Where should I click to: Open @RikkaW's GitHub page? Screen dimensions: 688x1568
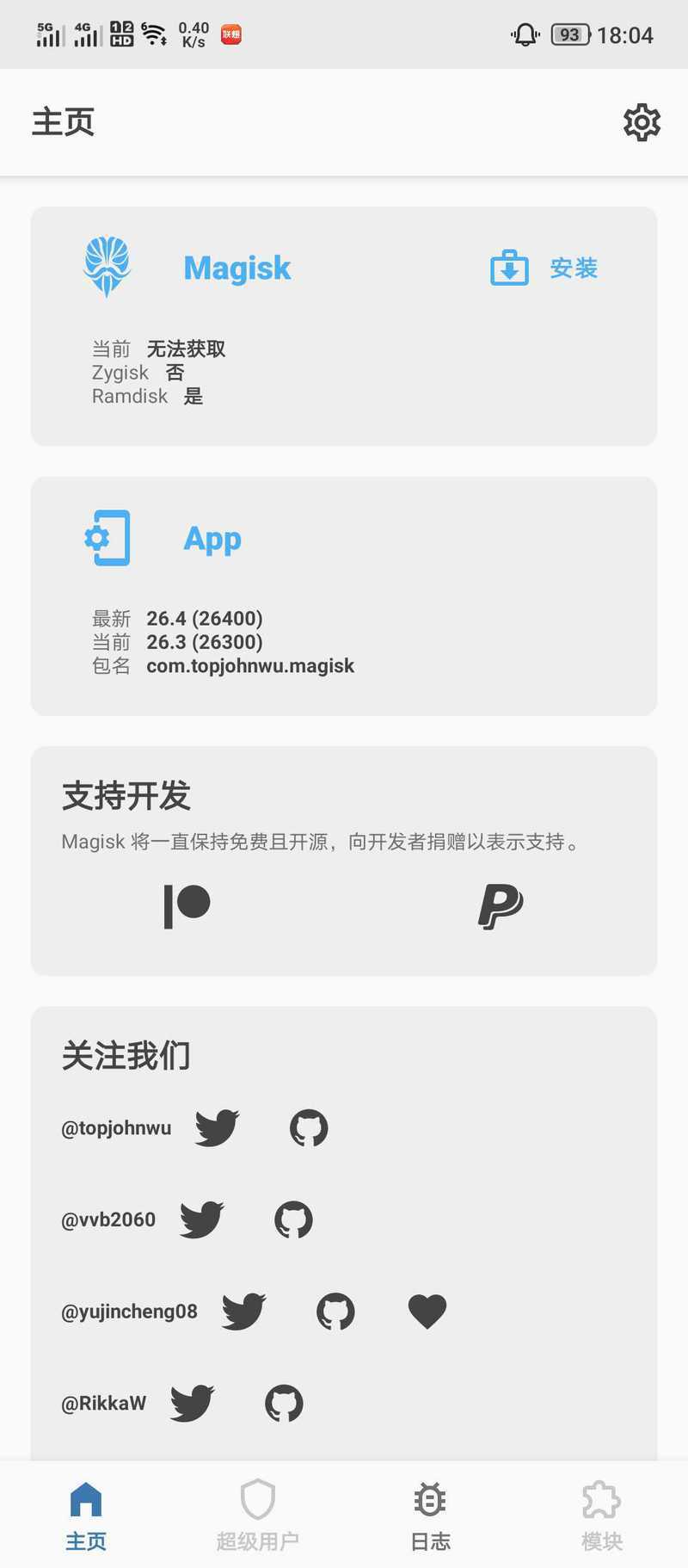point(284,1403)
